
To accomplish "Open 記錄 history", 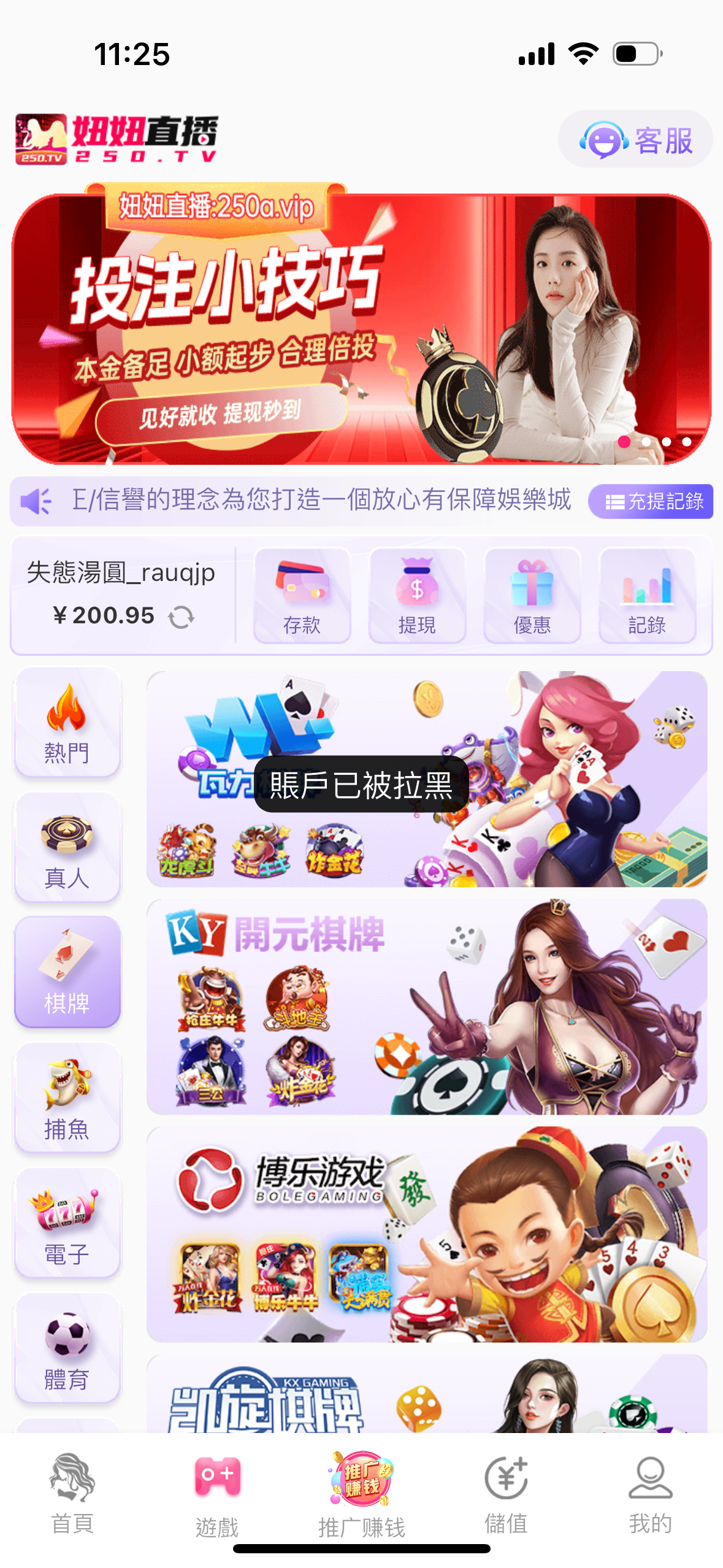I will pos(647,596).
